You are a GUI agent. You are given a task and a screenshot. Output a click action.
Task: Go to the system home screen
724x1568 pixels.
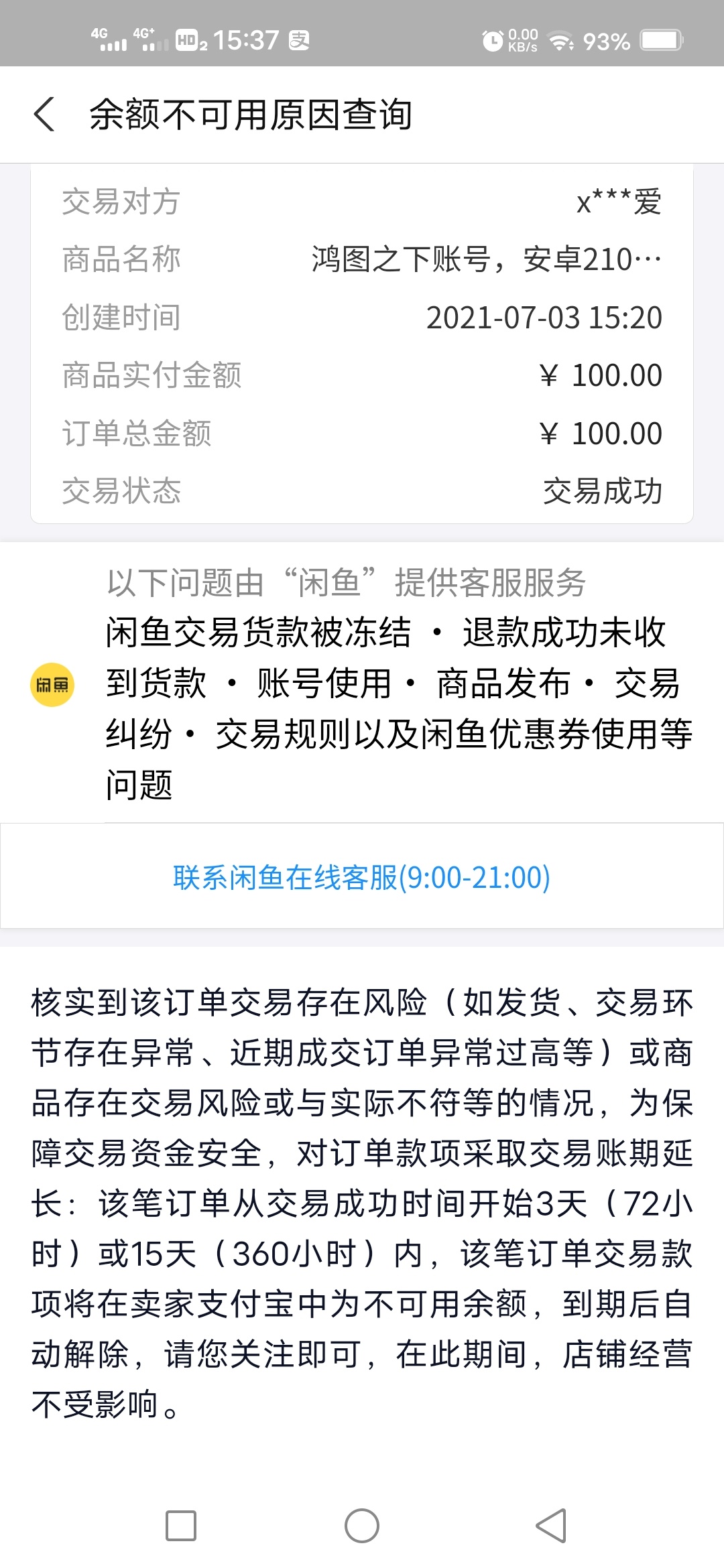click(362, 1526)
